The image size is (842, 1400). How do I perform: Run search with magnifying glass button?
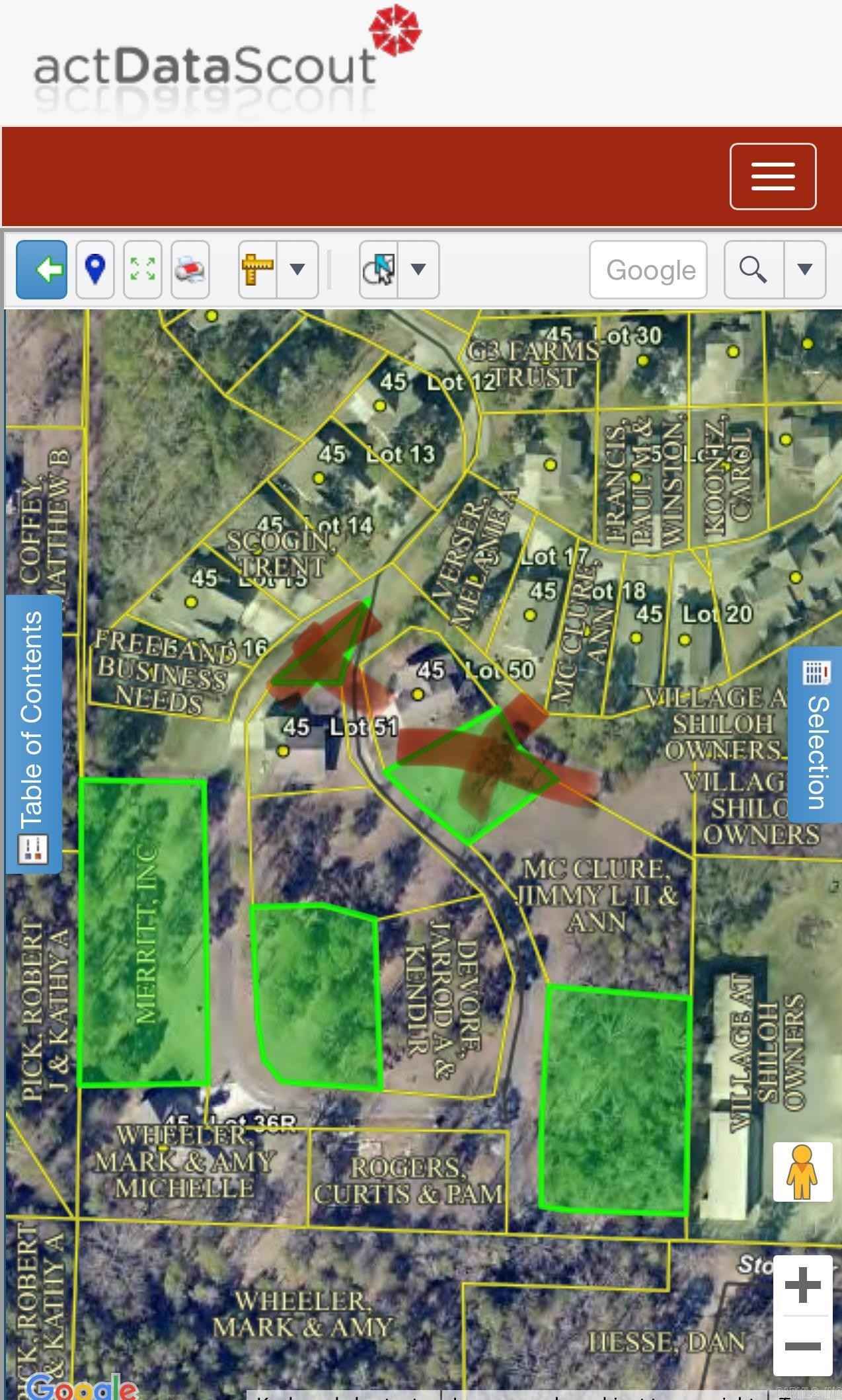(x=753, y=269)
